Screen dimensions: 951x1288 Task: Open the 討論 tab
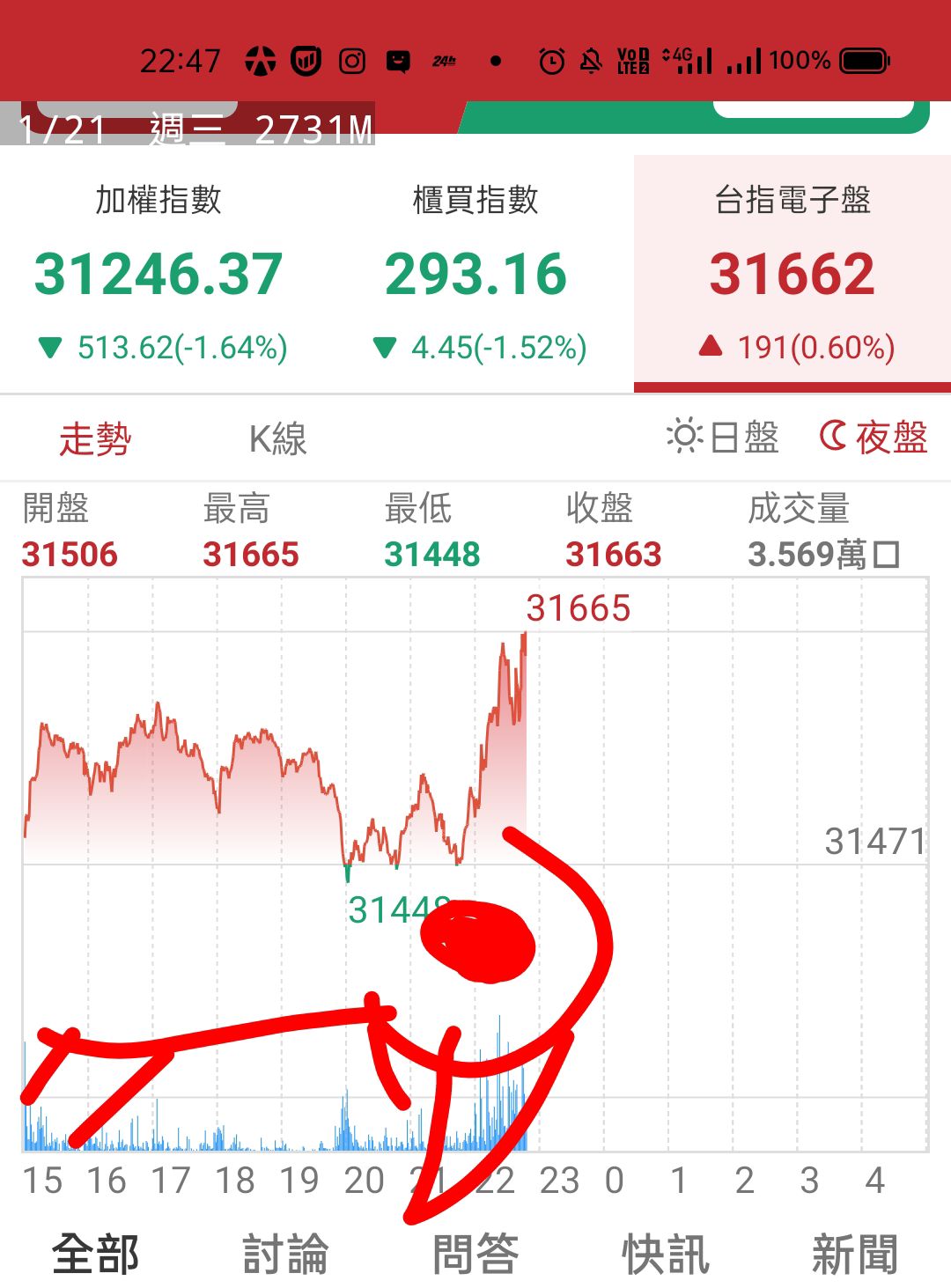285,1254
